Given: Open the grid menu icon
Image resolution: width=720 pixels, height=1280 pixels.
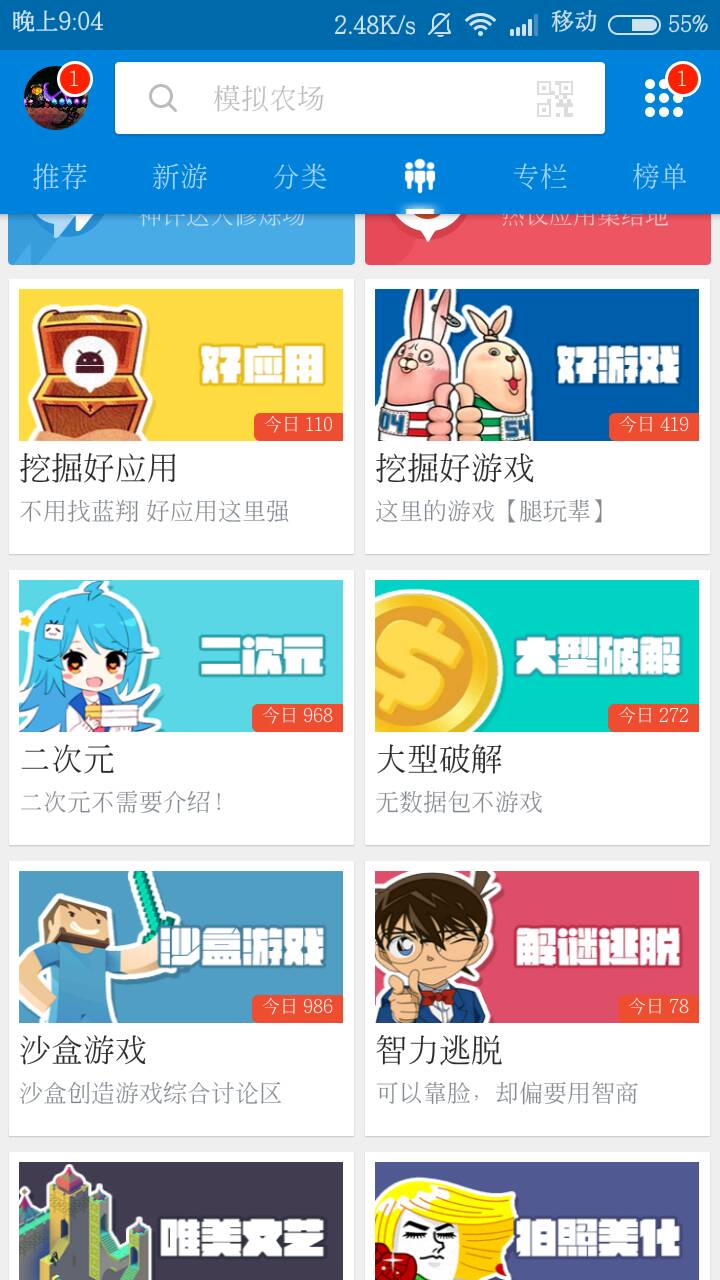Looking at the screenshot, I should pyautogui.click(x=663, y=98).
